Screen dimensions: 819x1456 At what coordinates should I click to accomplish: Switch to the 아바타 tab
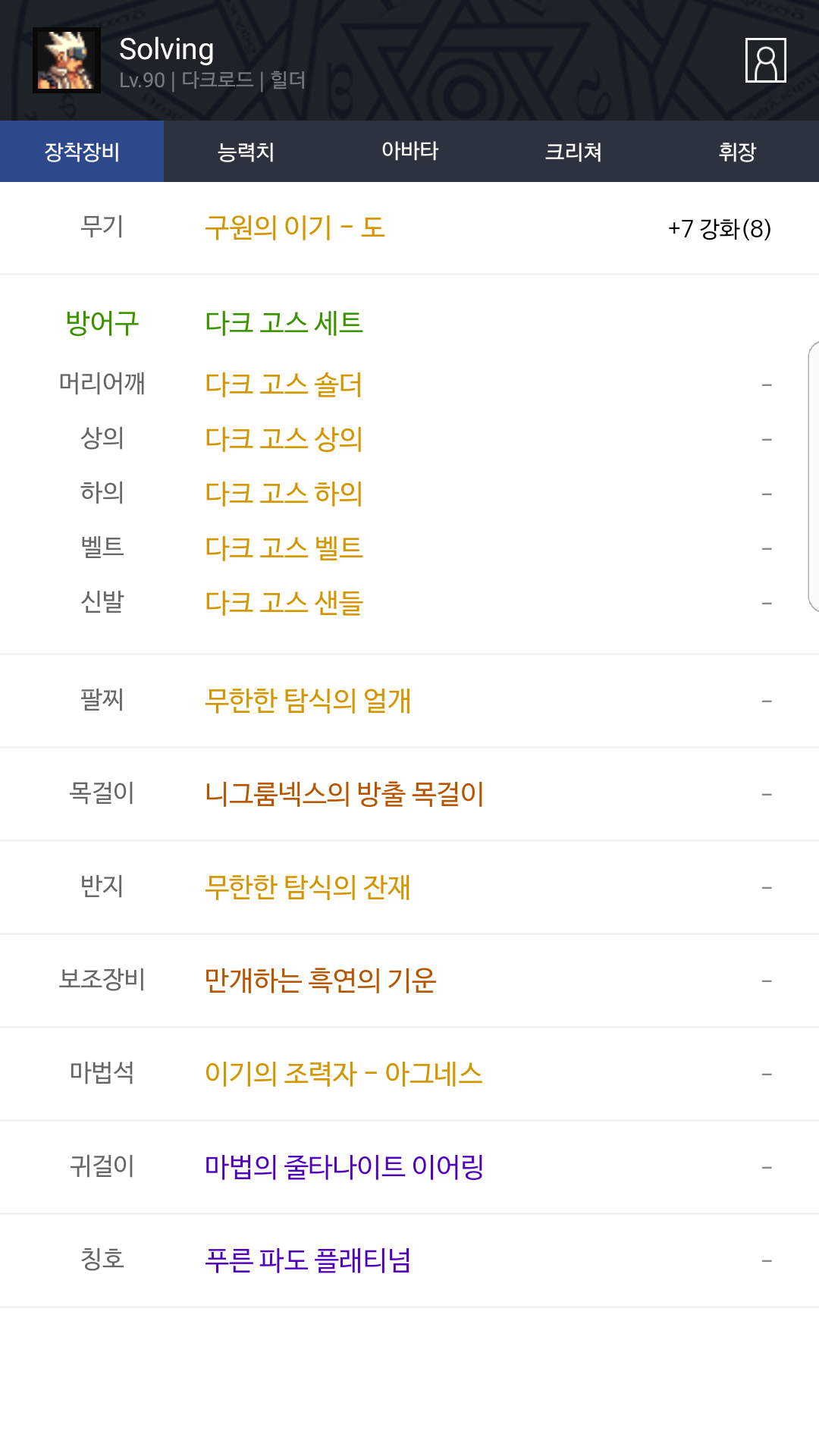[x=409, y=152]
